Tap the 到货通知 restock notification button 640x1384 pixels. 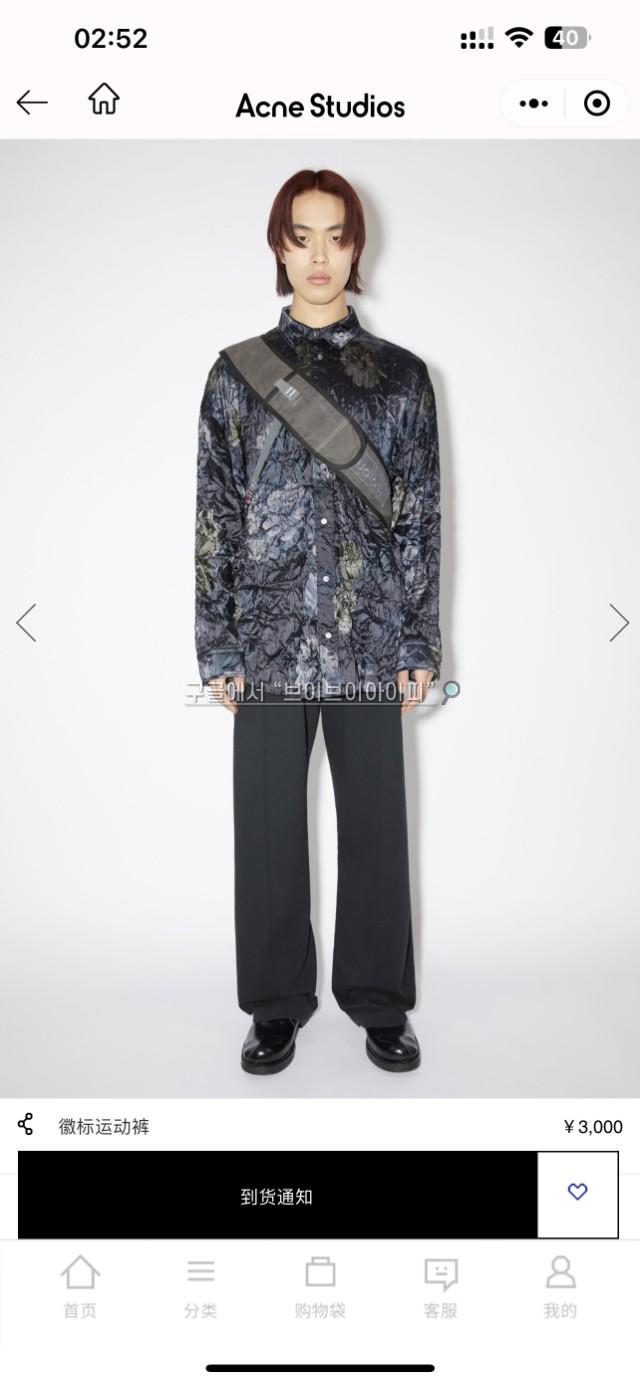point(277,1196)
